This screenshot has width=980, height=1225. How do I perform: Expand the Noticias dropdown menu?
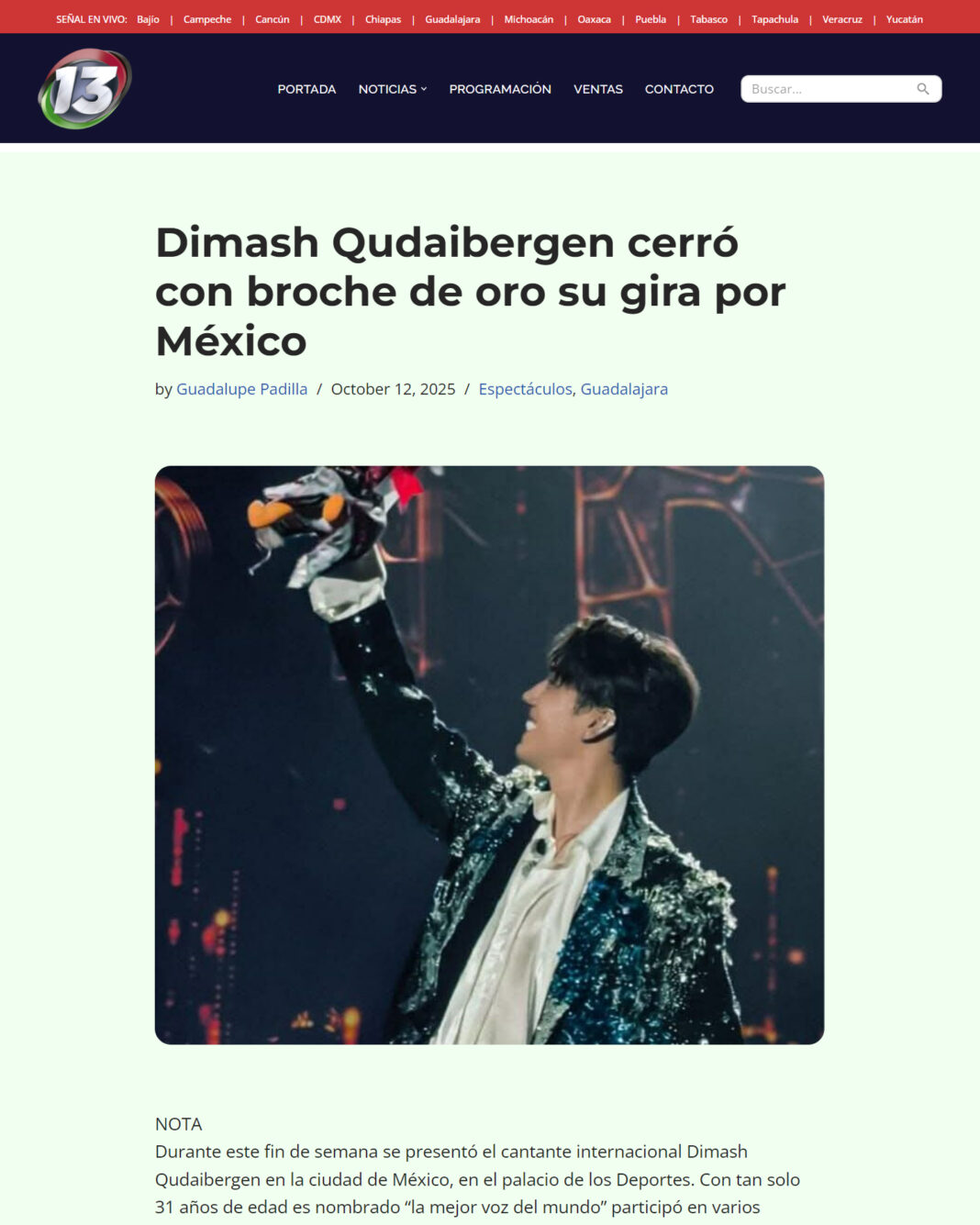[x=392, y=89]
